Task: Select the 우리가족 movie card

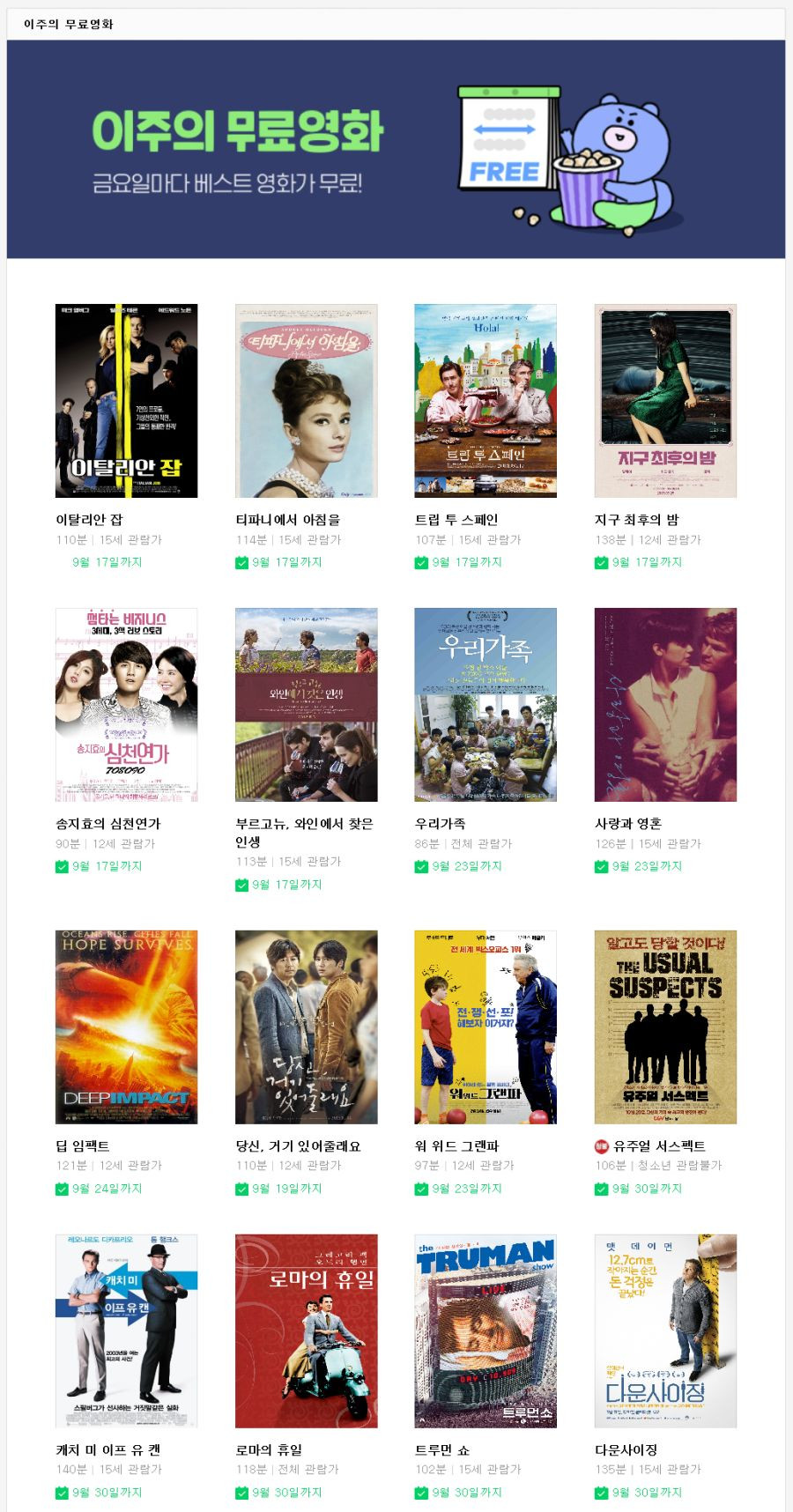Action: (485, 705)
